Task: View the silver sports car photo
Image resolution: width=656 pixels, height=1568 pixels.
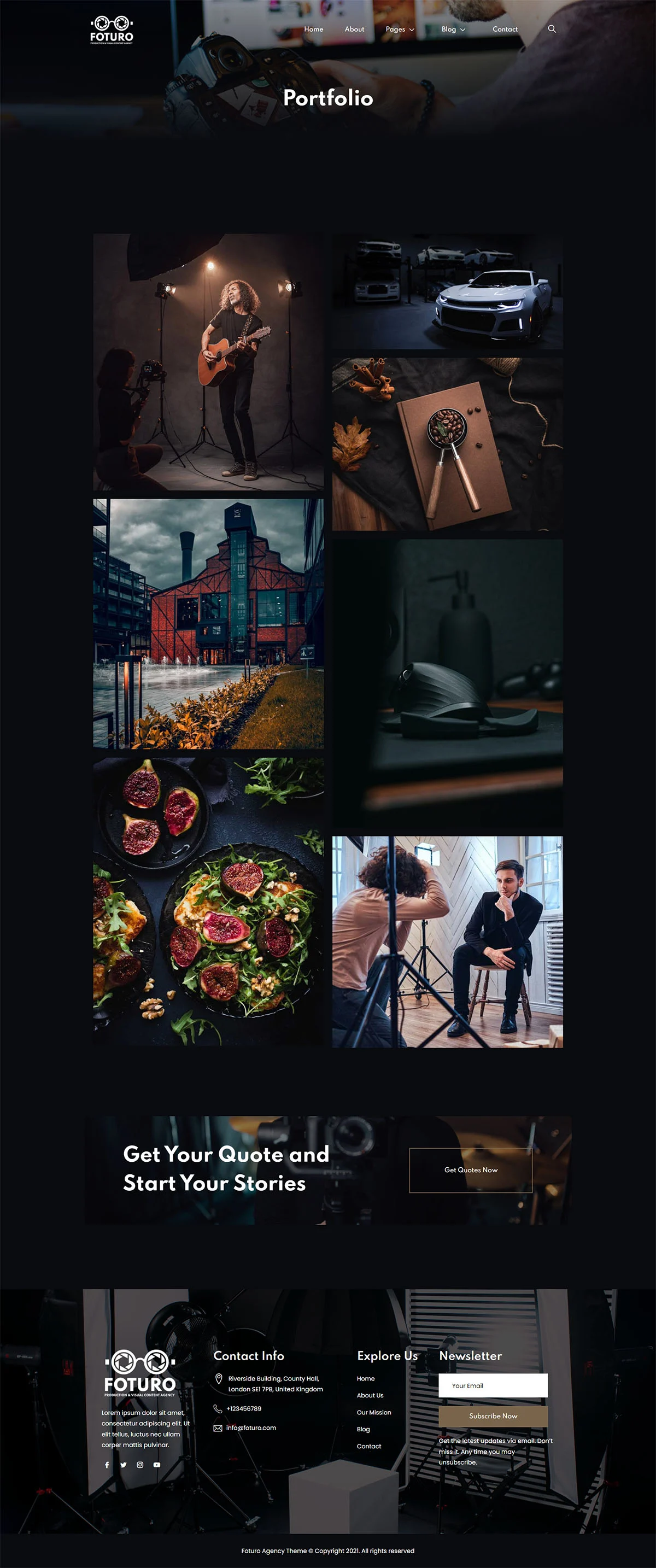Action: coord(447,291)
